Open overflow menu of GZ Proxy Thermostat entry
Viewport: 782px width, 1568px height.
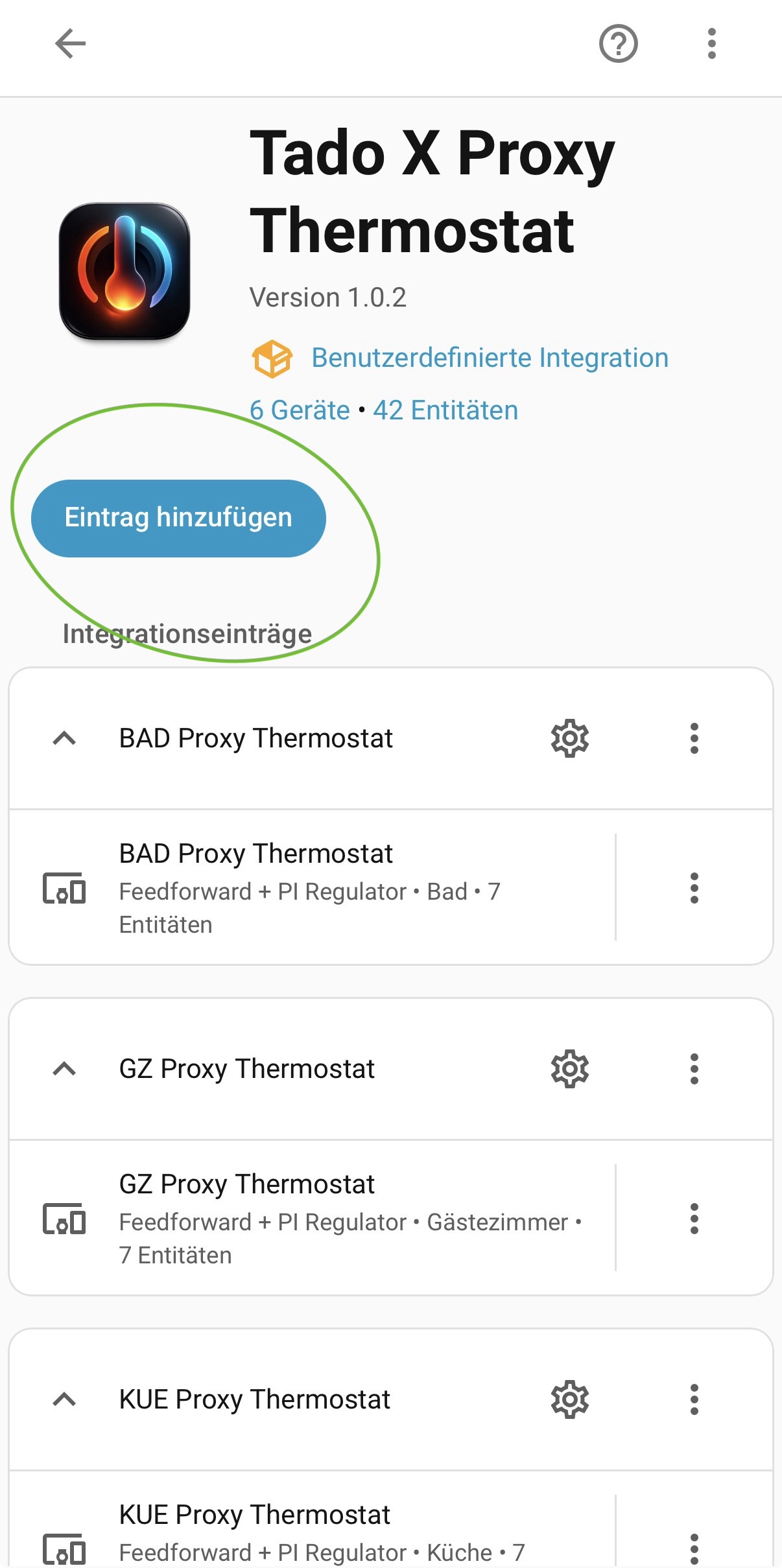click(x=694, y=1069)
